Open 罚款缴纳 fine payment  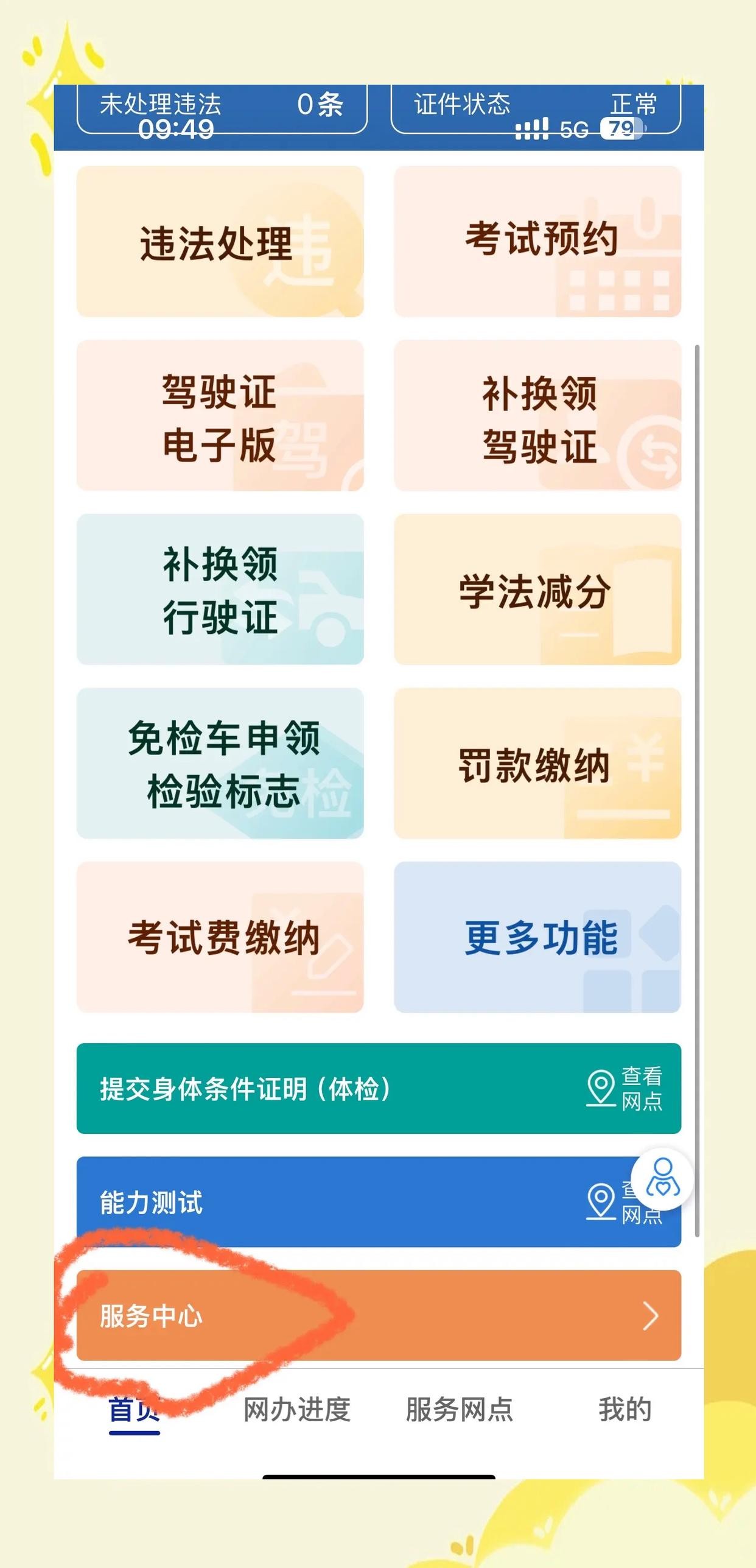tap(537, 764)
